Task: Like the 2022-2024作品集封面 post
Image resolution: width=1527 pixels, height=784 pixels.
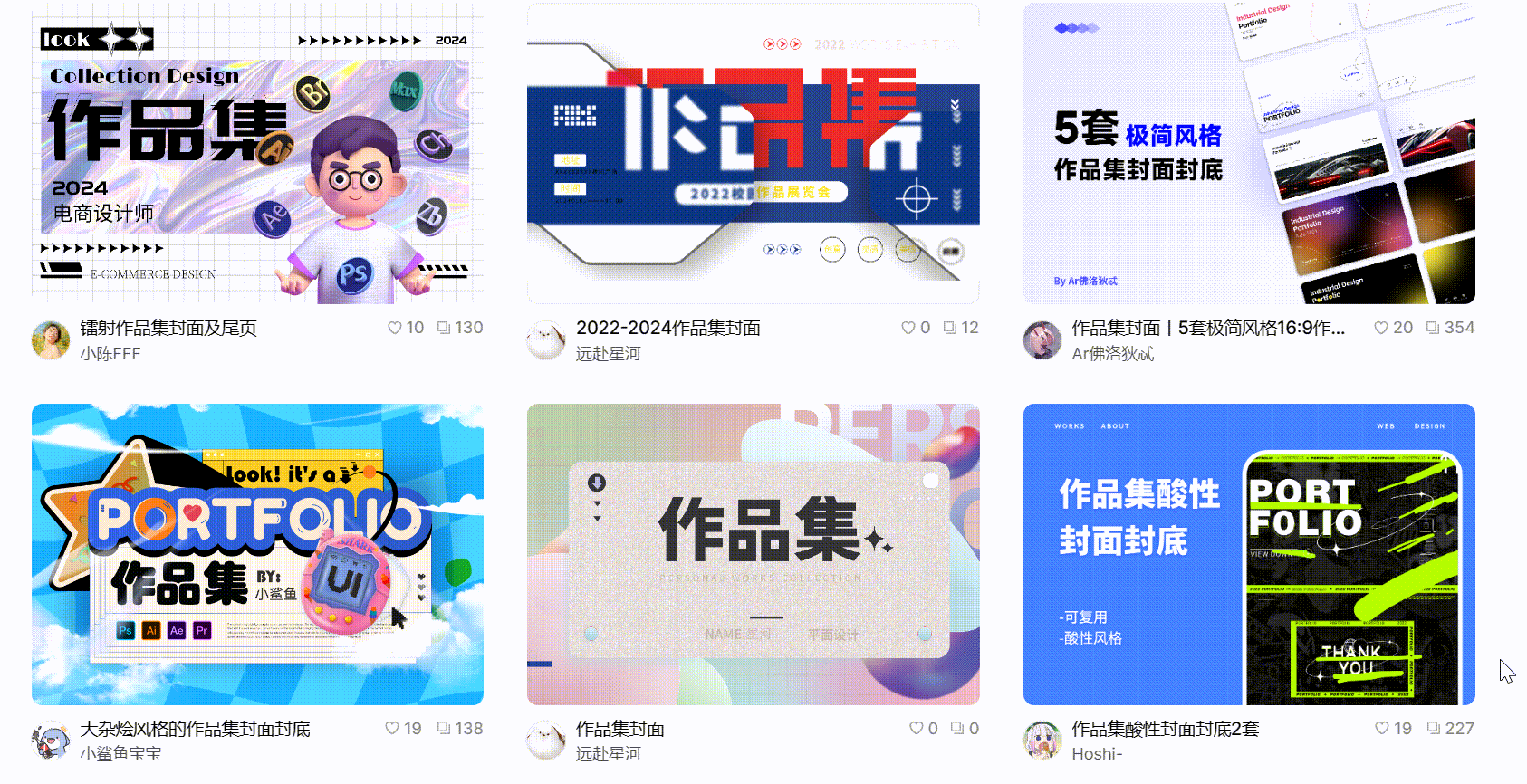Action: (908, 328)
